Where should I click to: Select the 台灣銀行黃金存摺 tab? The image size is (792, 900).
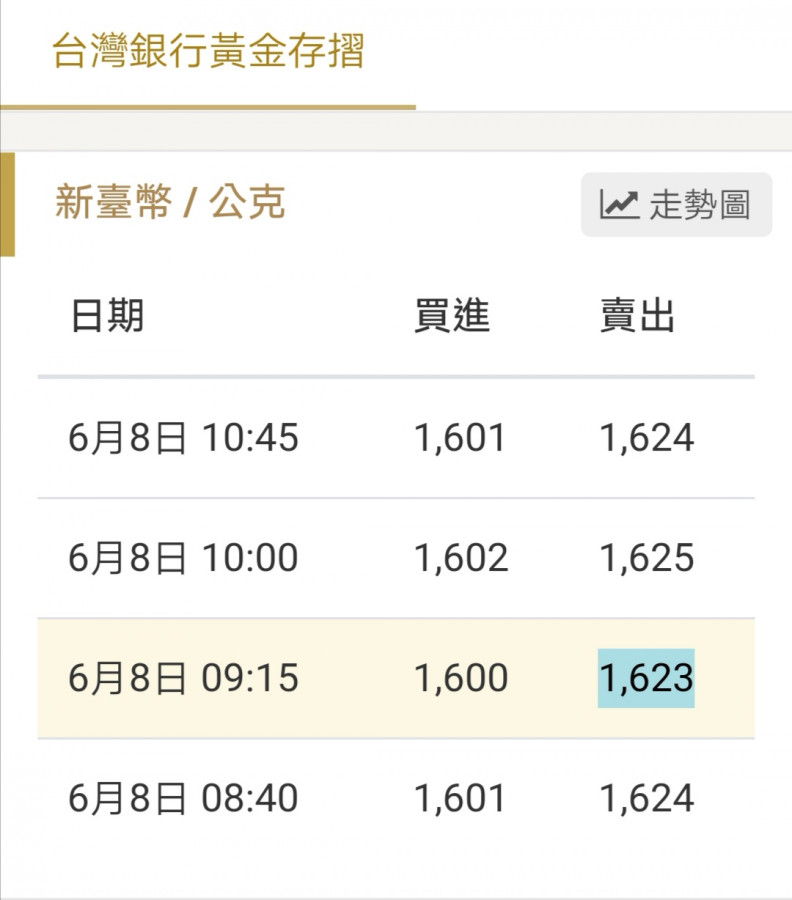[208, 53]
